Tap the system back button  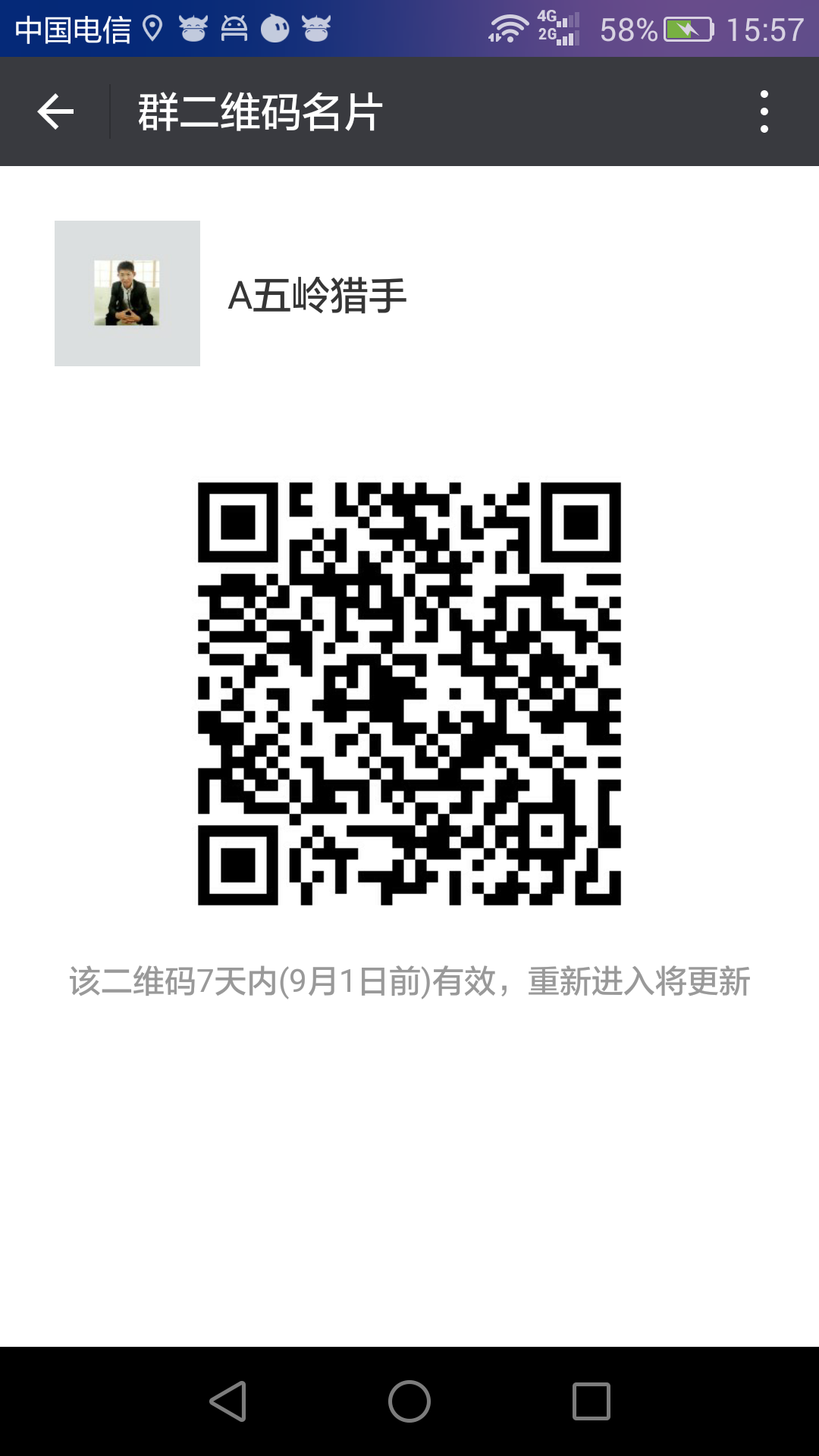(x=227, y=1401)
